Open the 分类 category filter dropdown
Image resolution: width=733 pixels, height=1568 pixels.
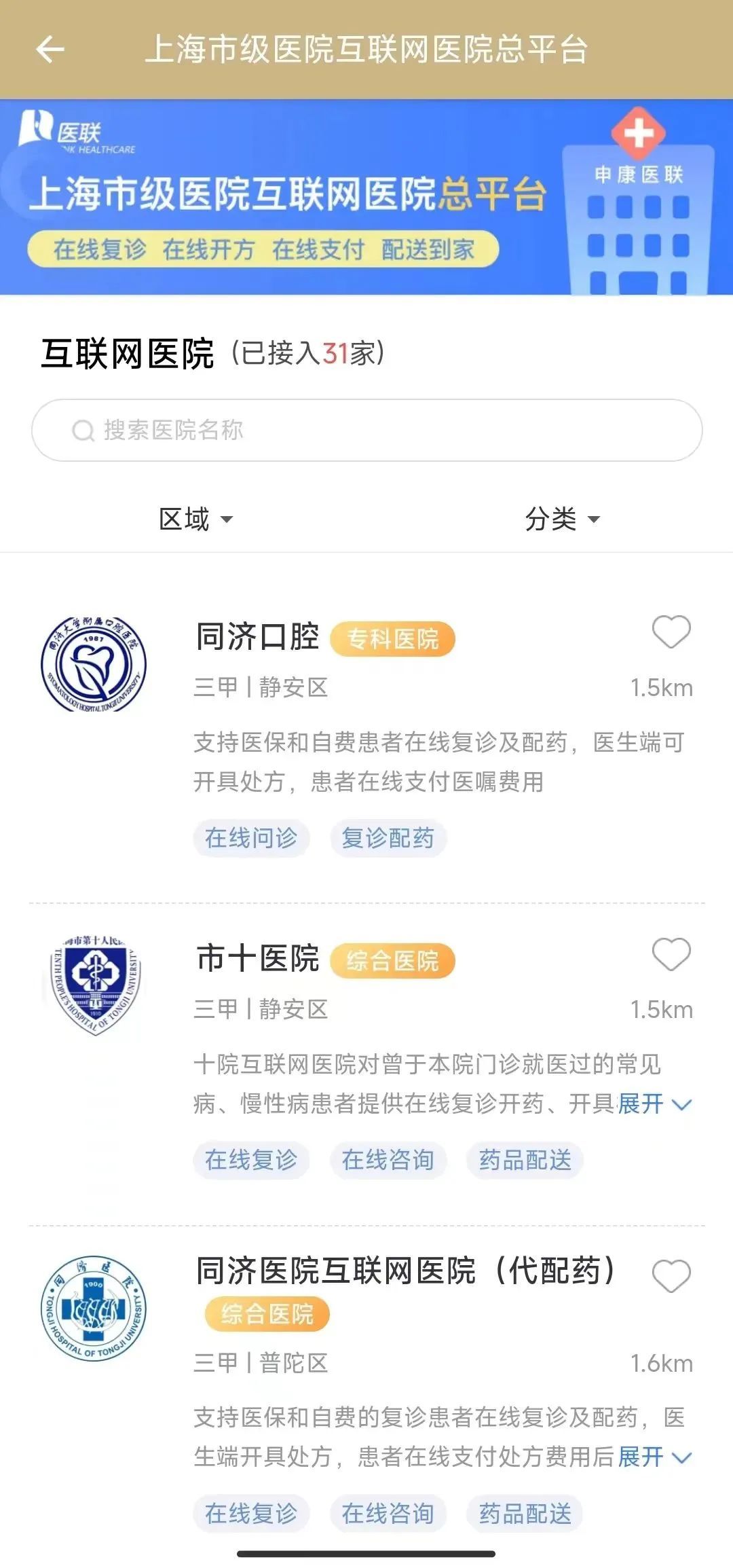click(562, 519)
